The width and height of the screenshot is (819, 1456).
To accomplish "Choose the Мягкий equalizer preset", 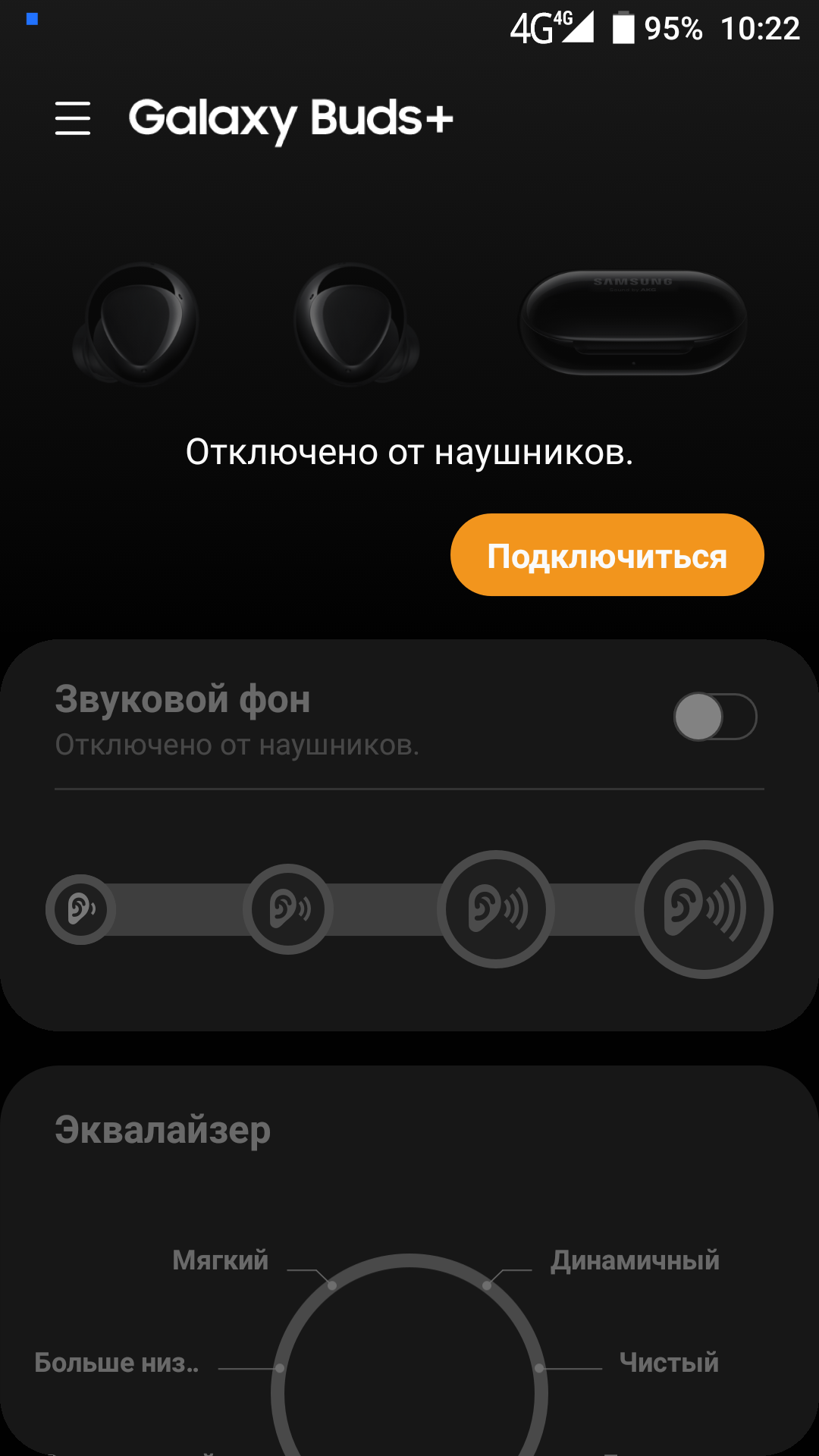I will pyautogui.click(x=221, y=1260).
